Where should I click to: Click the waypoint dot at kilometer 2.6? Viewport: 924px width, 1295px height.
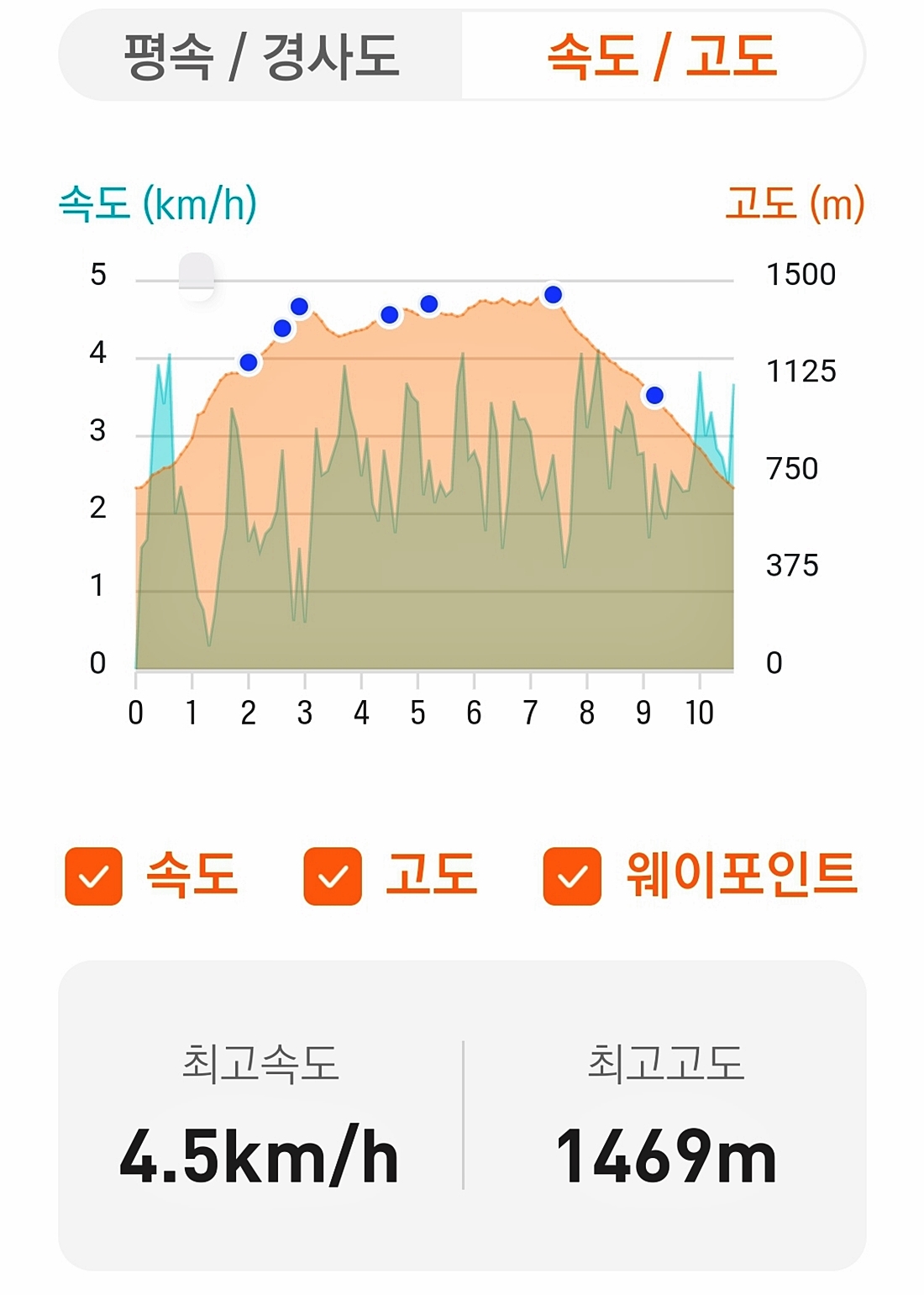click(x=283, y=329)
